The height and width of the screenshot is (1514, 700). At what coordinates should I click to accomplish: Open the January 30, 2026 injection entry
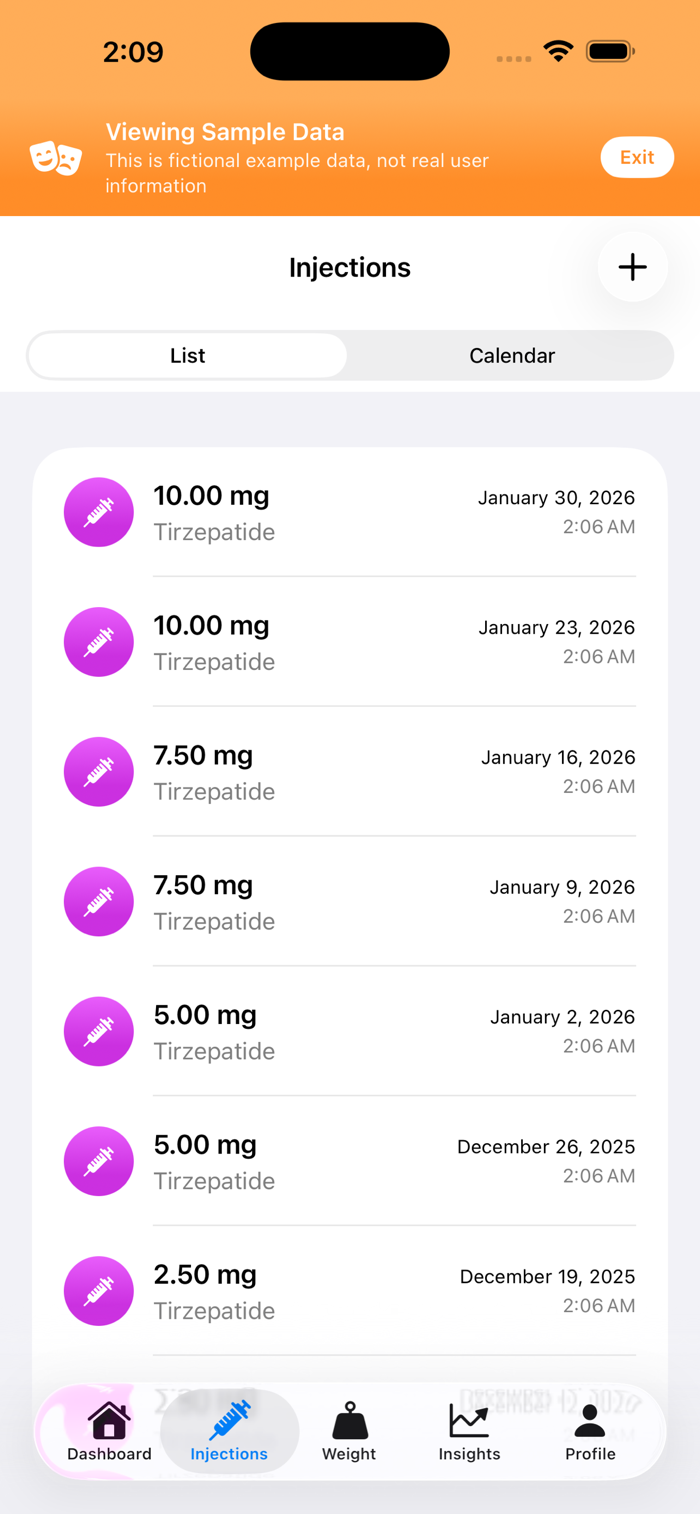[350, 513]
